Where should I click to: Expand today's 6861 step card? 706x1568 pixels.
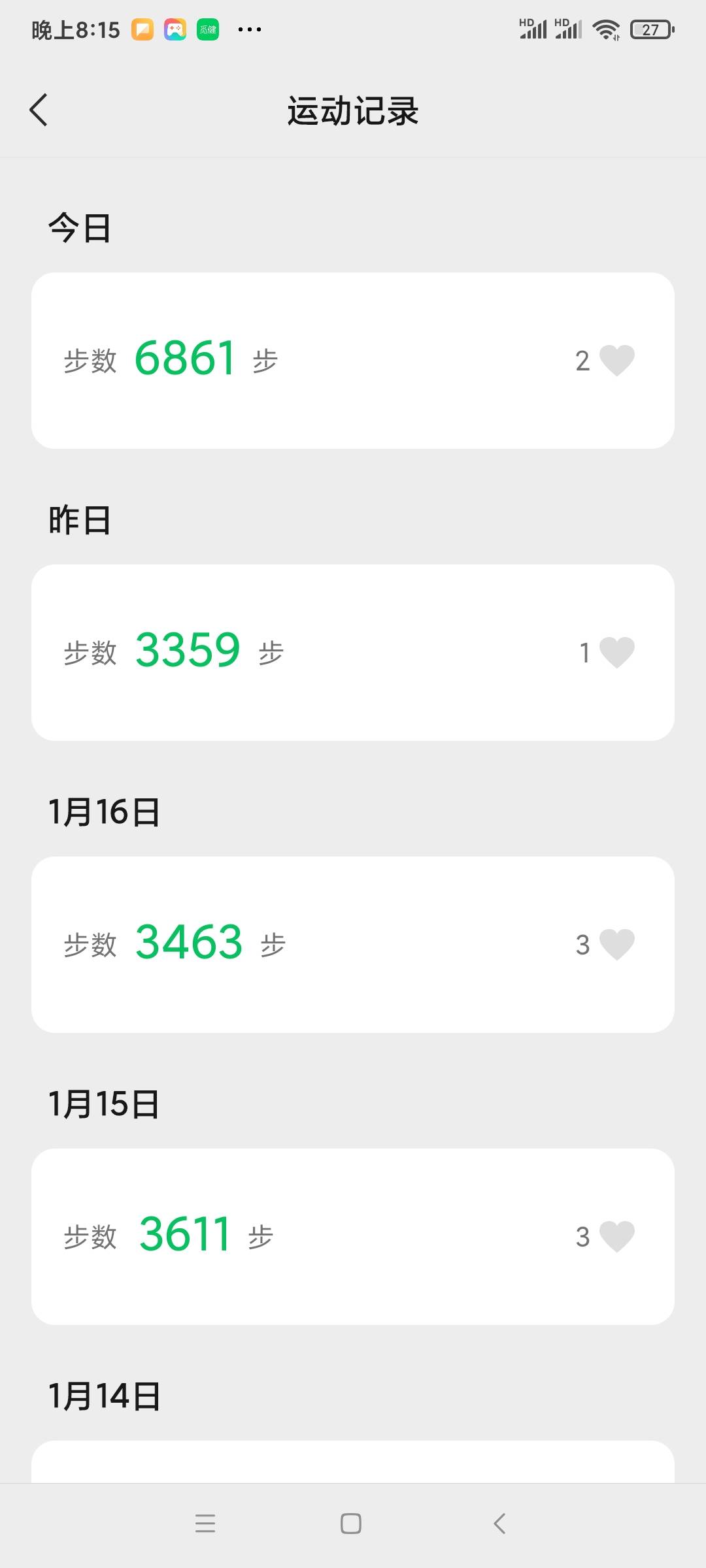click(353, 360)
